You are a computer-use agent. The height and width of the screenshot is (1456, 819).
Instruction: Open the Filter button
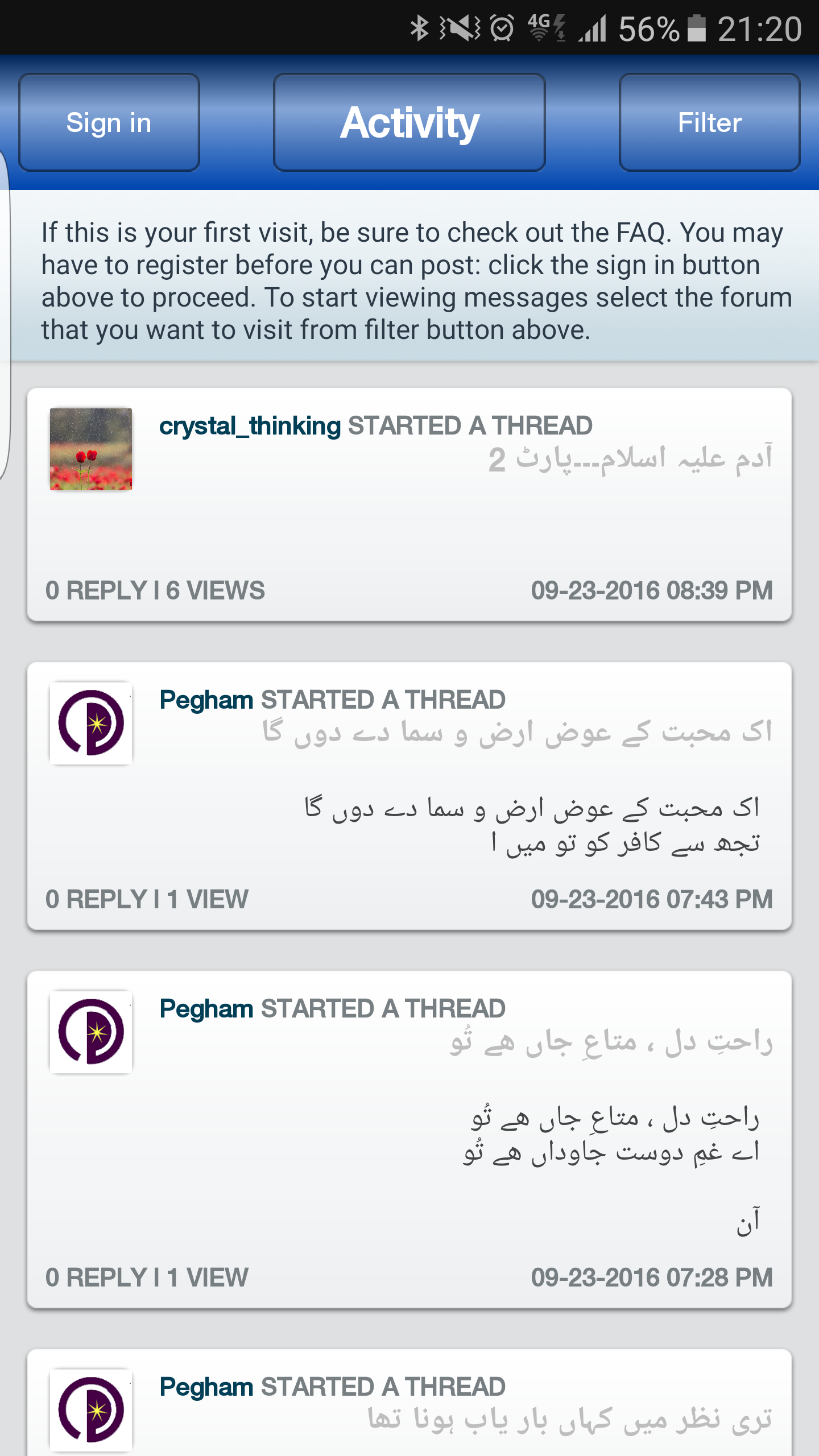click(x=710, y=122)
